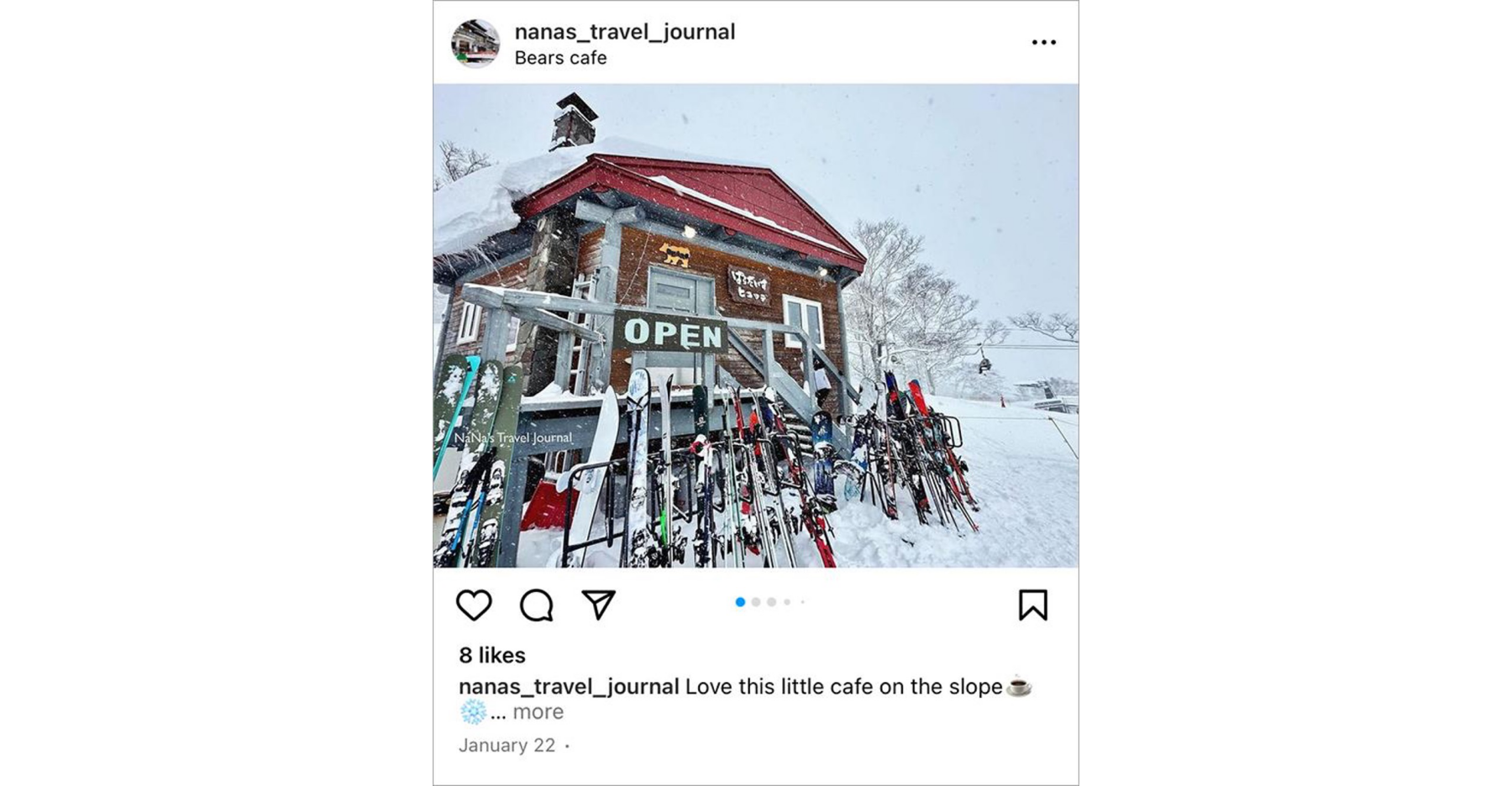
Task: Open nanas_travel_journal profile picture
Action: 475,43
